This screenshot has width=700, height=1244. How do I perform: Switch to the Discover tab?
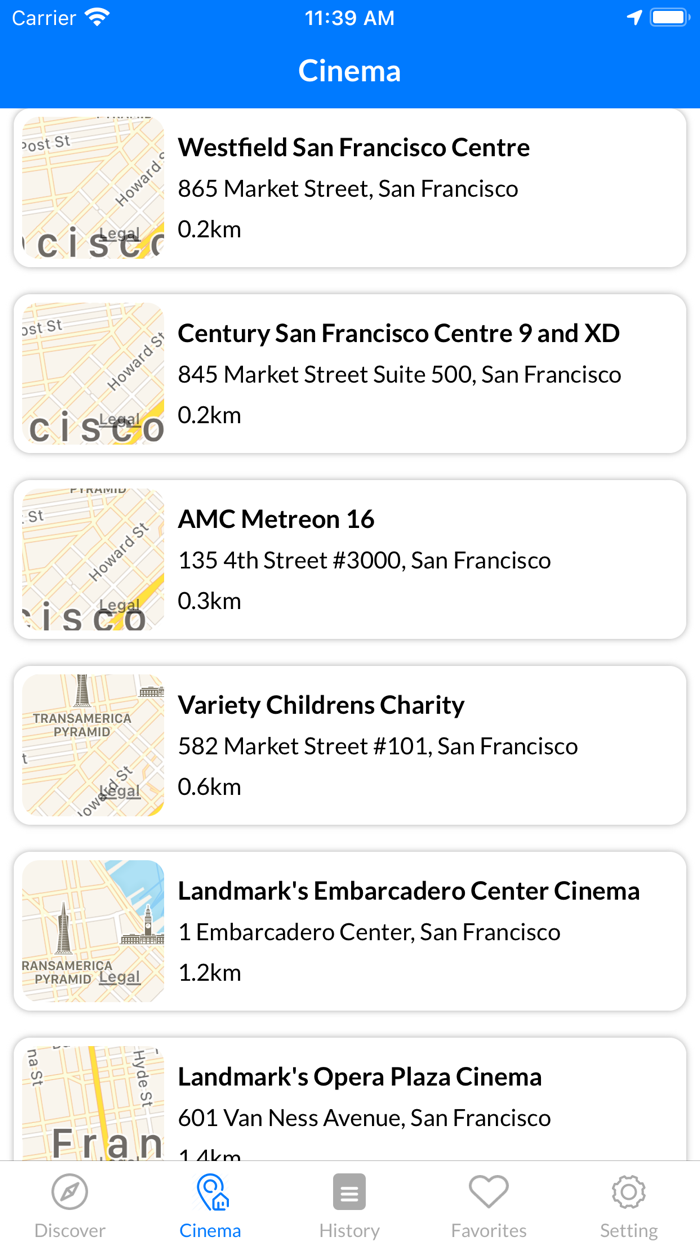pyautogui.click(x=70, y=1206)
